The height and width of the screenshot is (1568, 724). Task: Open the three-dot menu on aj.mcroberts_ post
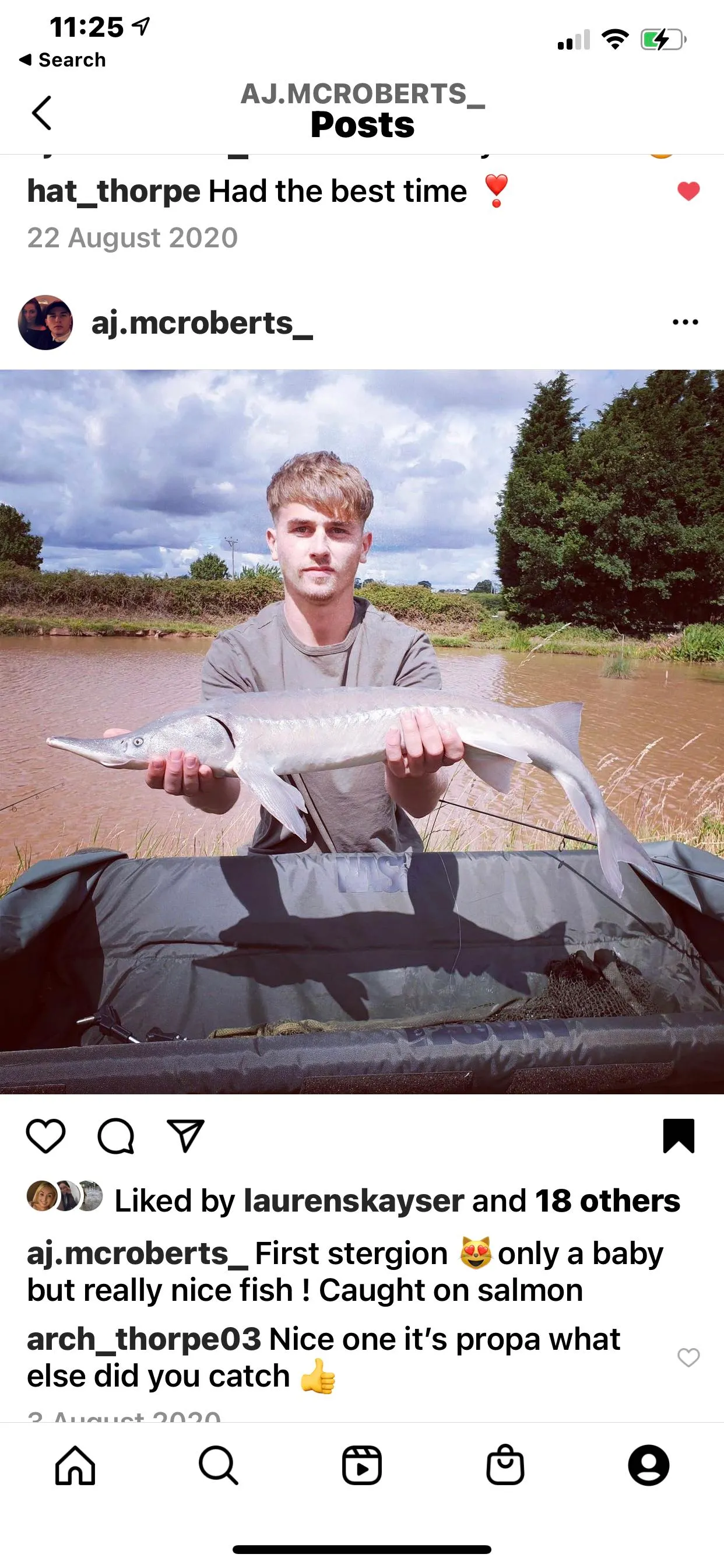coord(686,322)
